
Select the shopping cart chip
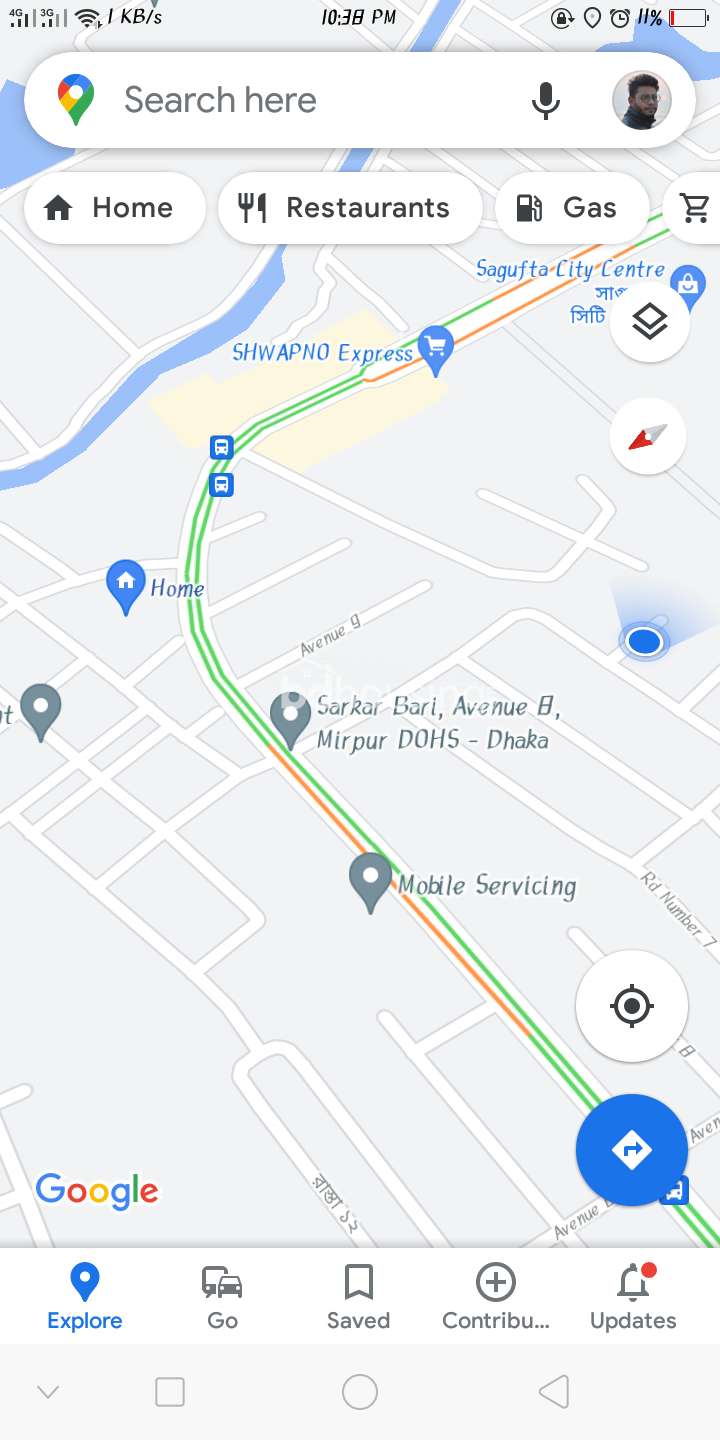click(694, 208)
